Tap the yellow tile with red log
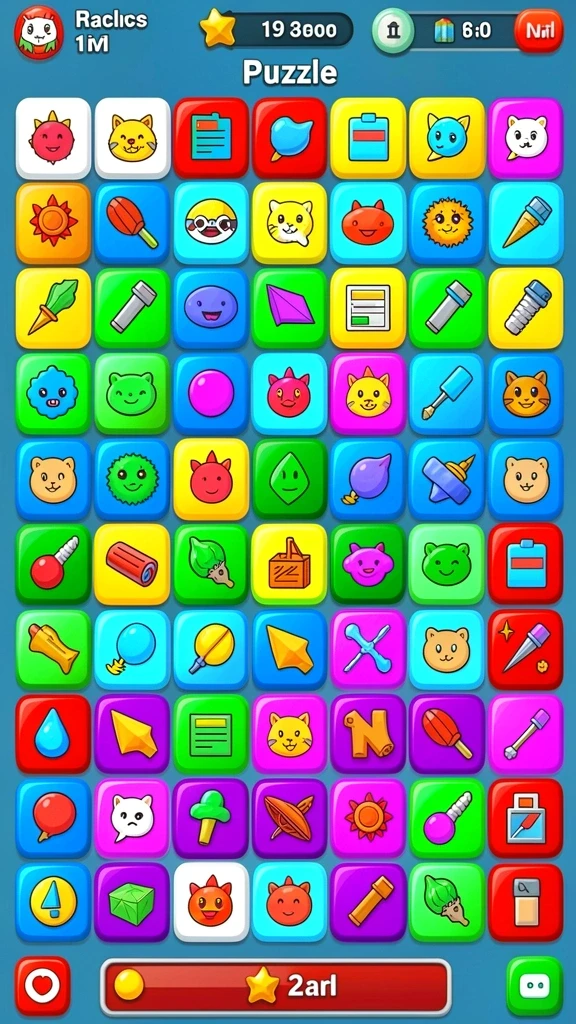Viewport: 576px width, 1024px height. [132, 564]
